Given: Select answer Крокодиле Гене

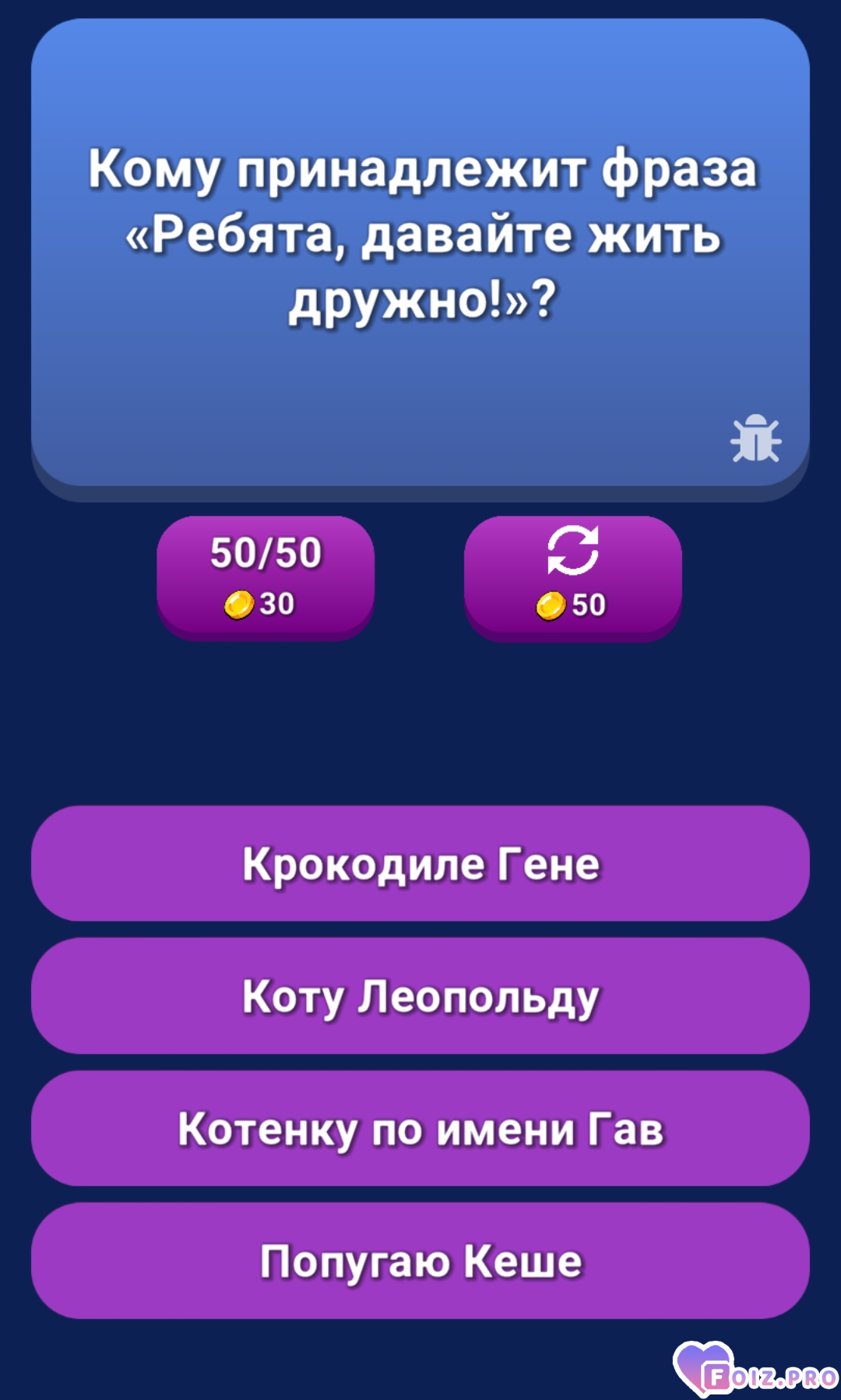Looking at the screenshot, I should click(x=420, y=863).
